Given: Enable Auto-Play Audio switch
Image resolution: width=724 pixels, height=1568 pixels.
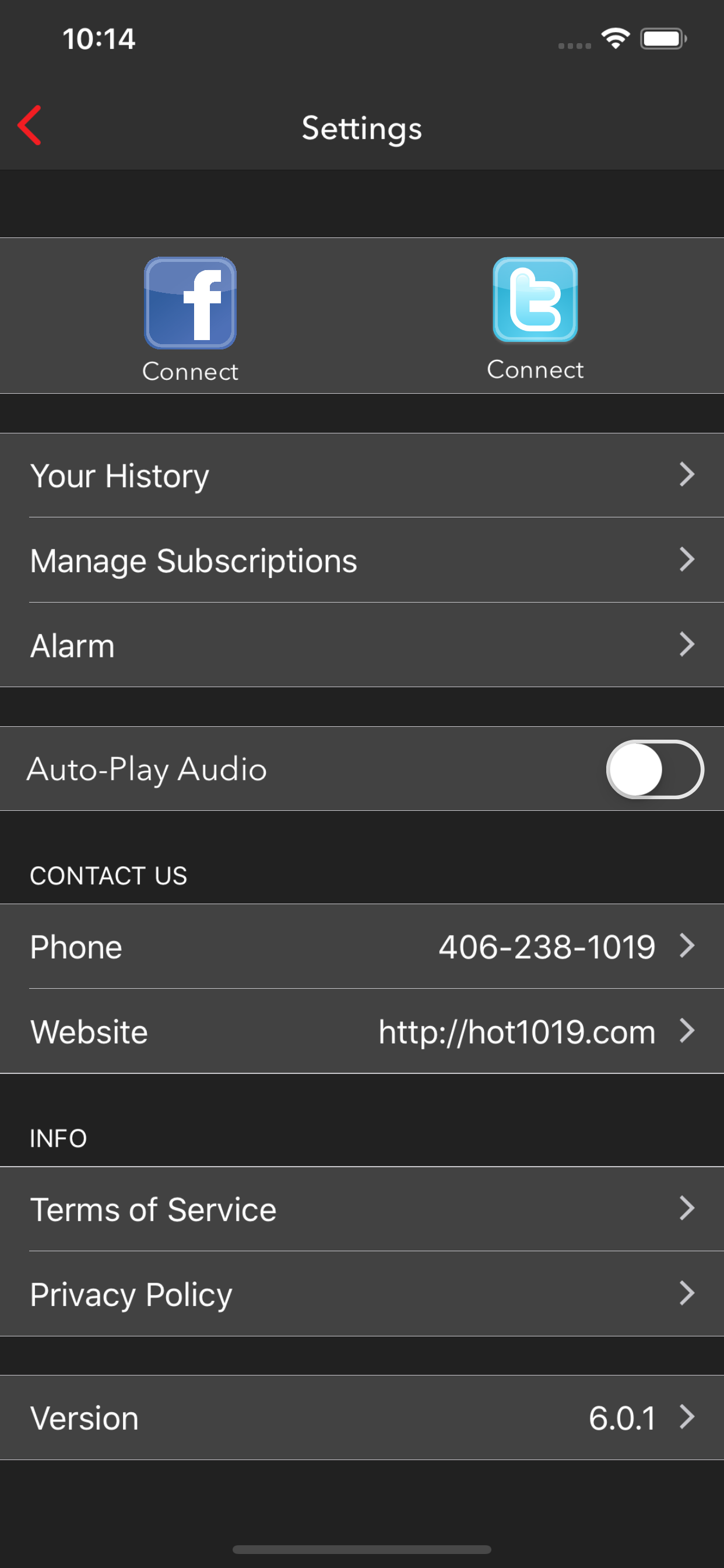Looking at the screenshot, I should coord(655,769).
